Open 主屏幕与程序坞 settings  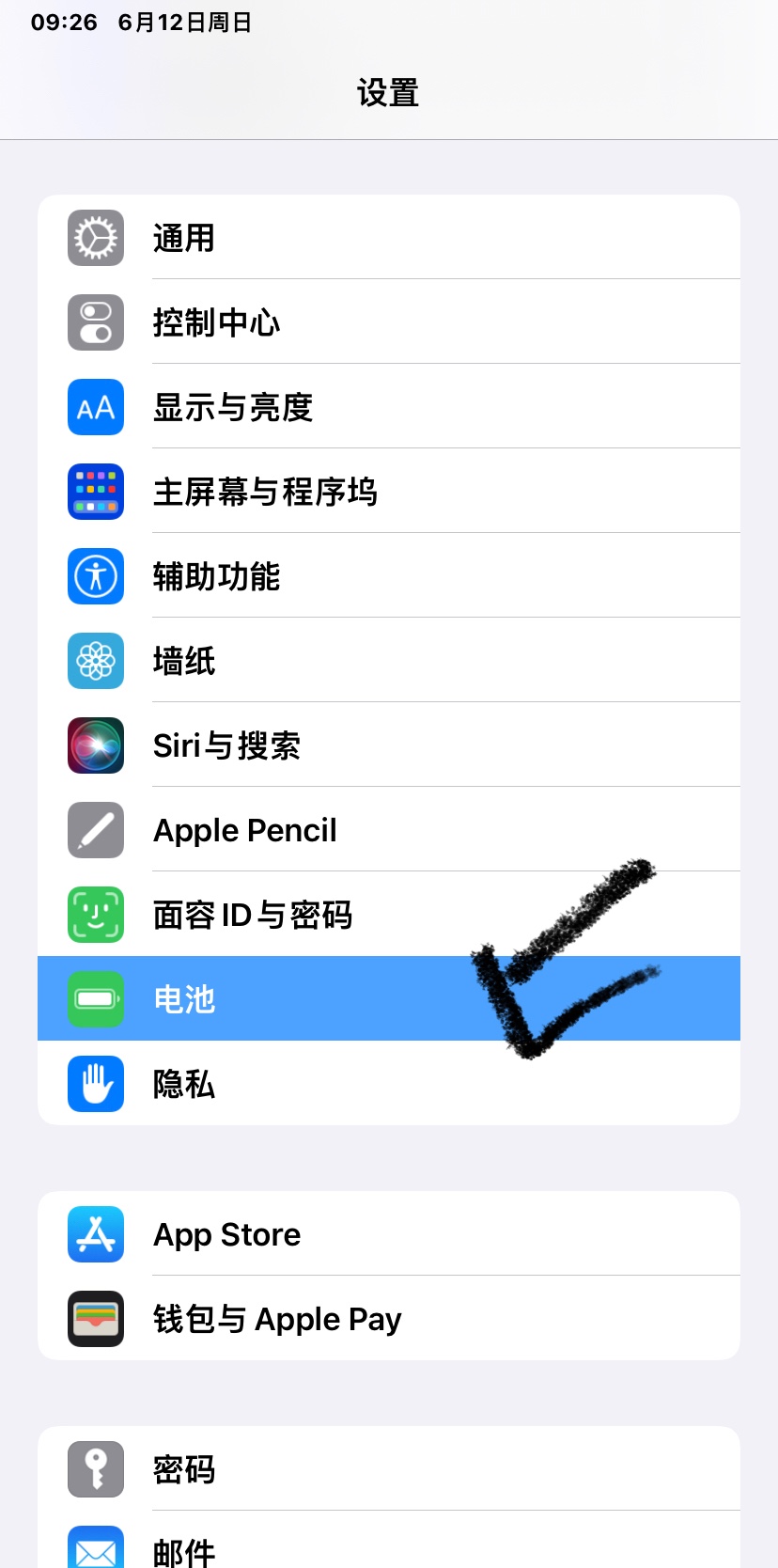(x=388, y=492)
